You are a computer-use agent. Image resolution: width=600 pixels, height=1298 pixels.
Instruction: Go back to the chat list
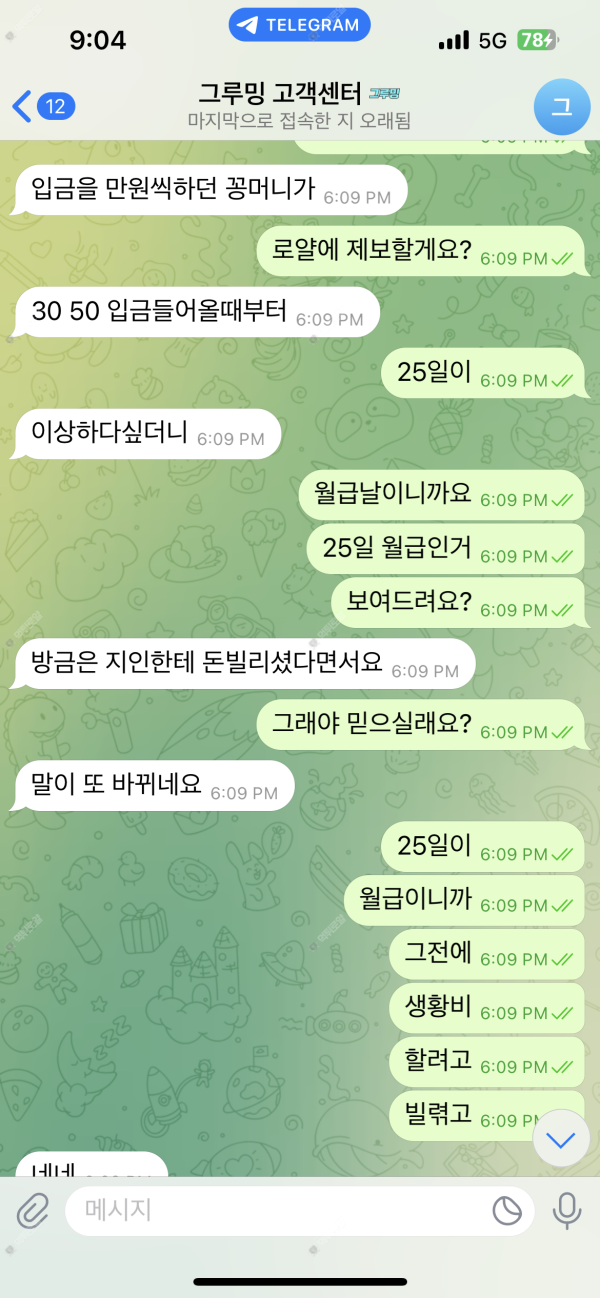(40, 105)
